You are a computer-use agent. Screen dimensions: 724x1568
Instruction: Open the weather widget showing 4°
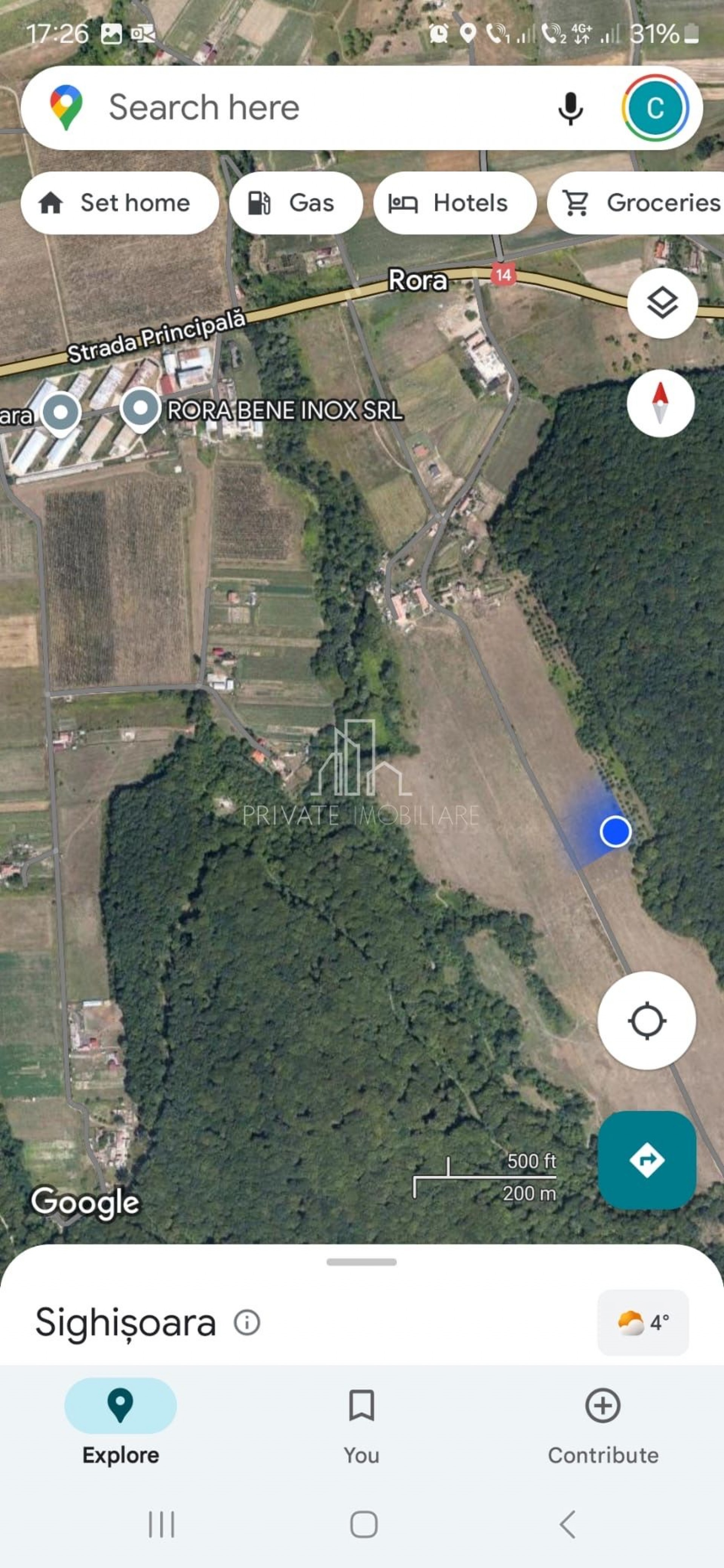[643, 1322]
